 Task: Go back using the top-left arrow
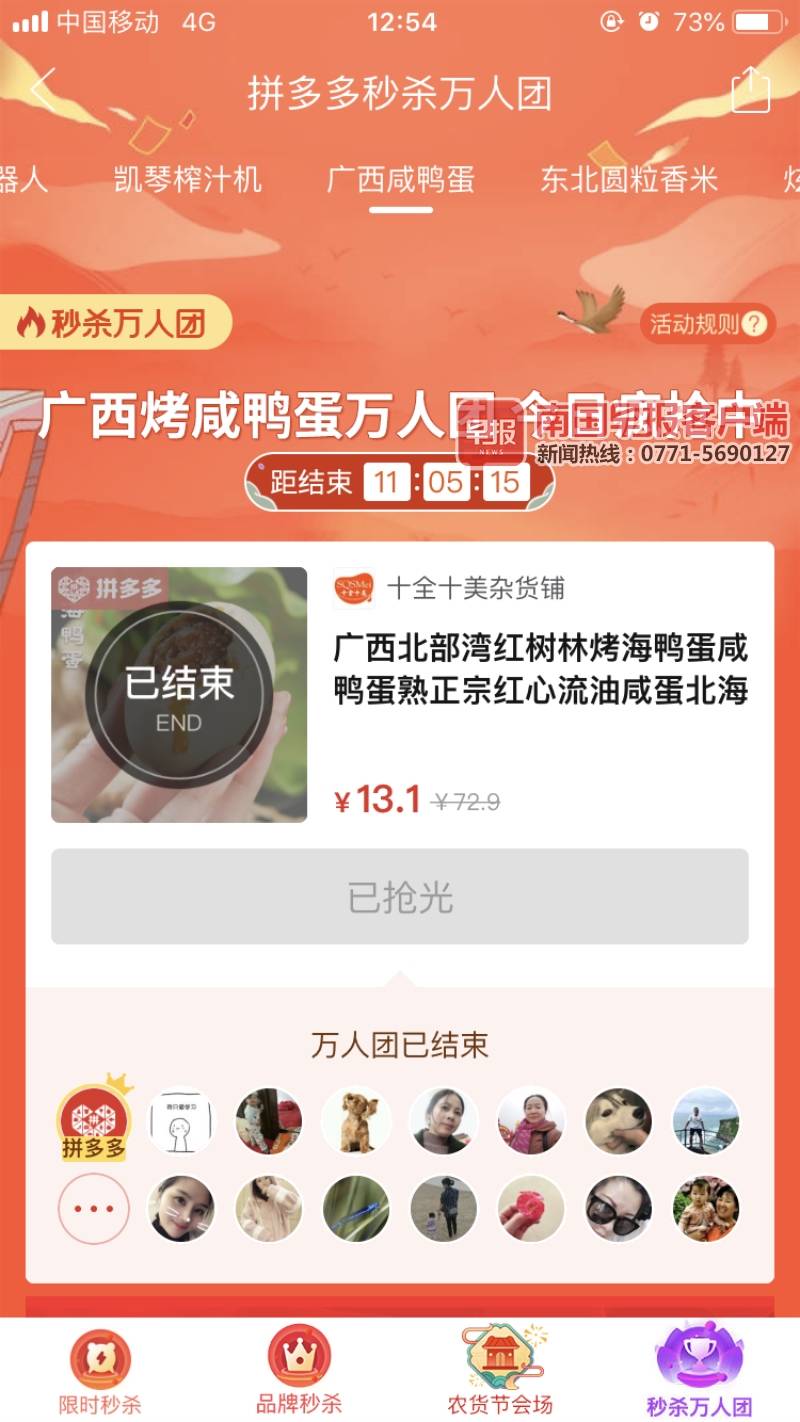43,91
